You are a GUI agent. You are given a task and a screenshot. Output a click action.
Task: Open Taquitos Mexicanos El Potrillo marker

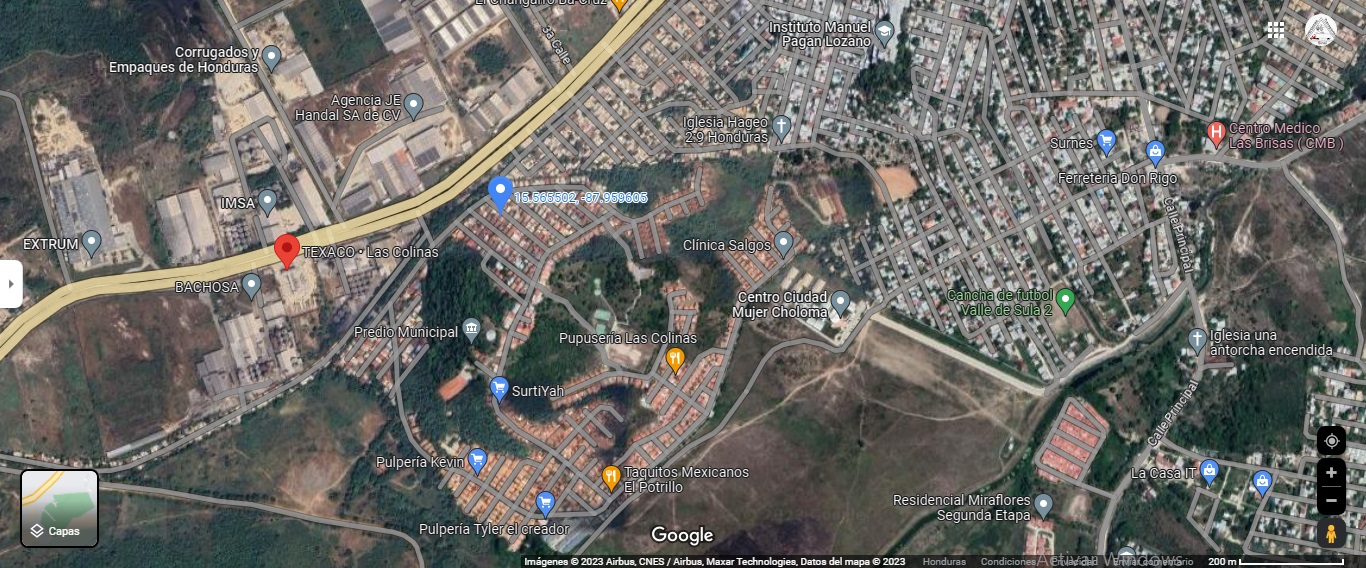point(611,477)
